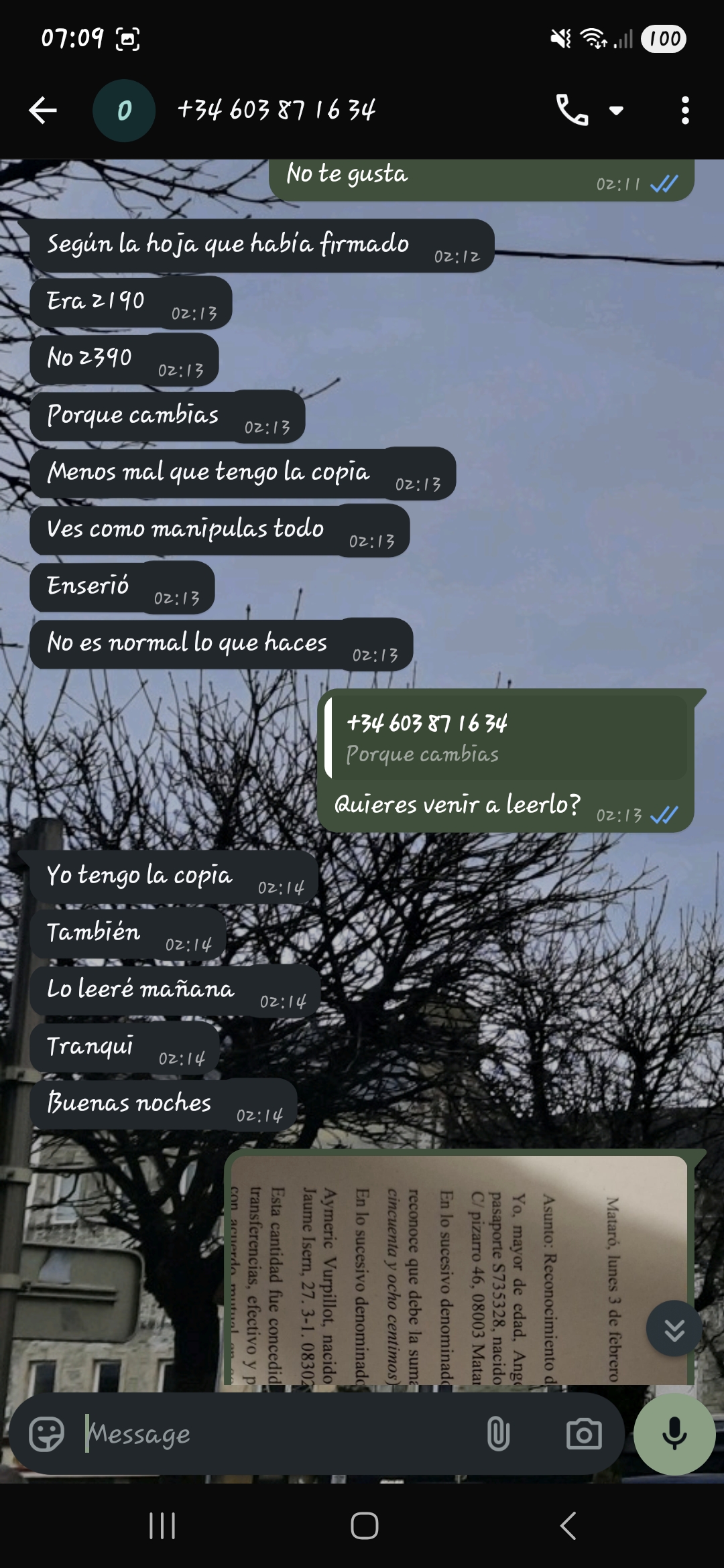This screenshot has height=1568, width=724.
Task: Jump to quoted message "Porque cambias"
Action: pos(506,738)
